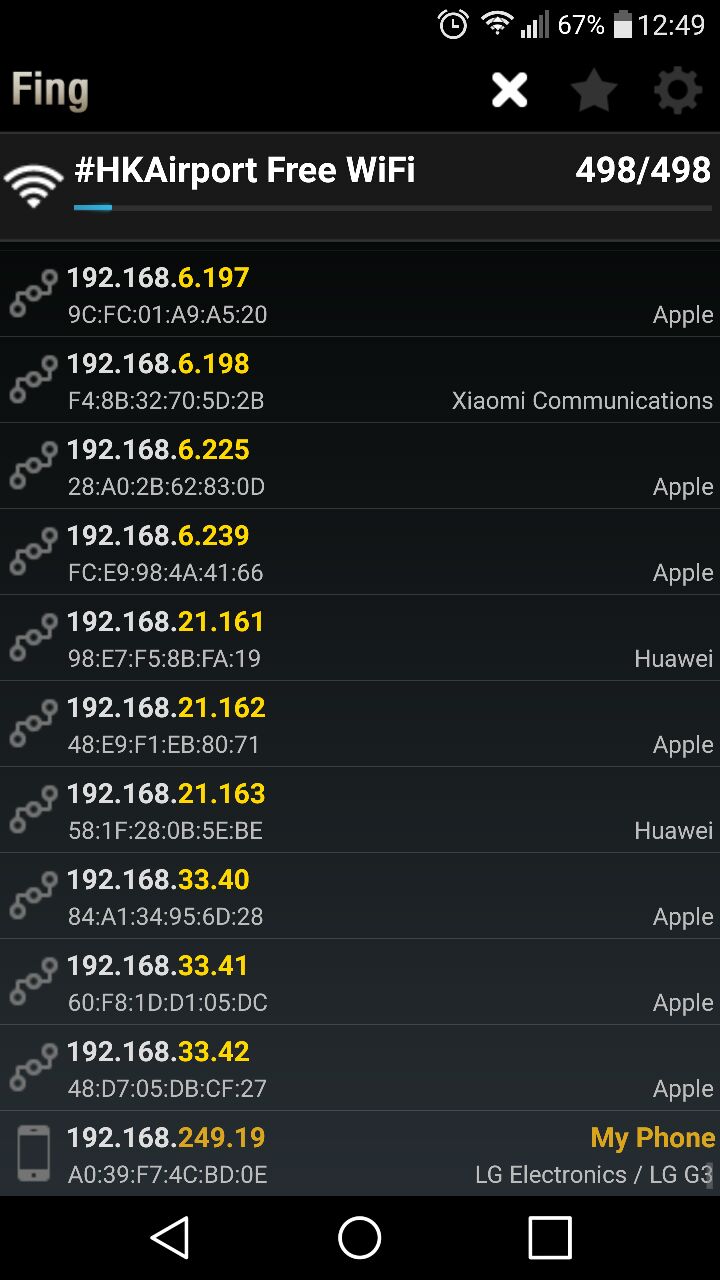This screenshot has width=720, height=1280.
Task: Go back with the navigation bar
Action: tap(170, 1237)
